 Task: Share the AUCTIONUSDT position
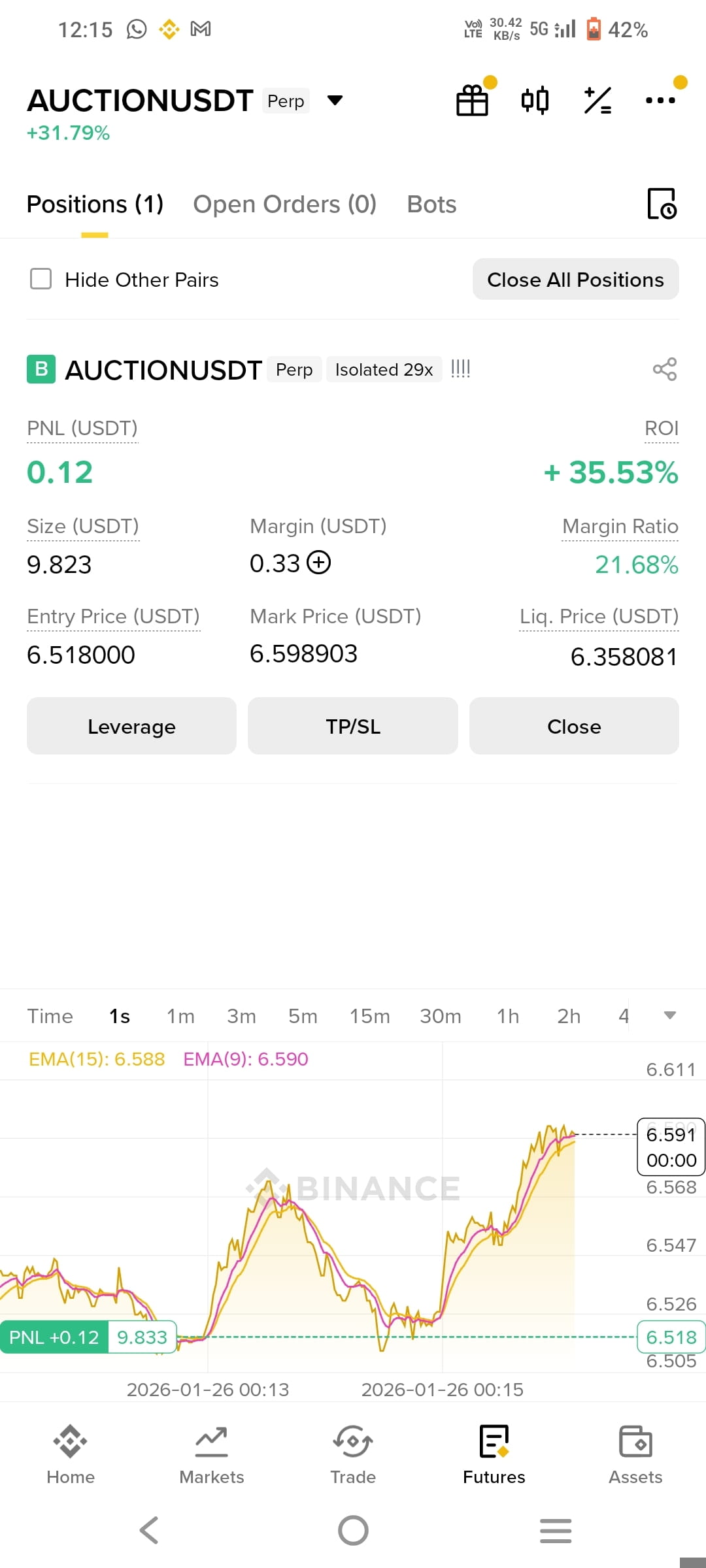click(x=665, y=369)
